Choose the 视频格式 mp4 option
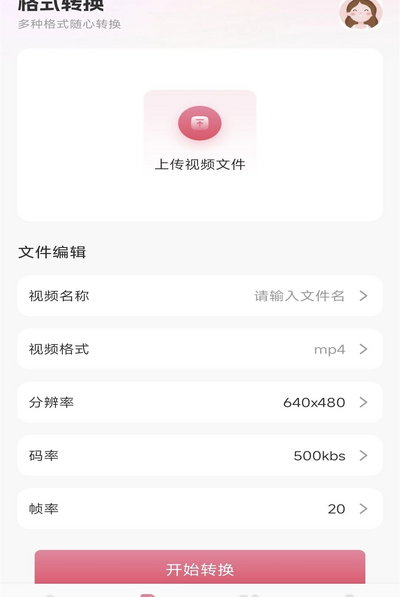 (200, 349)
